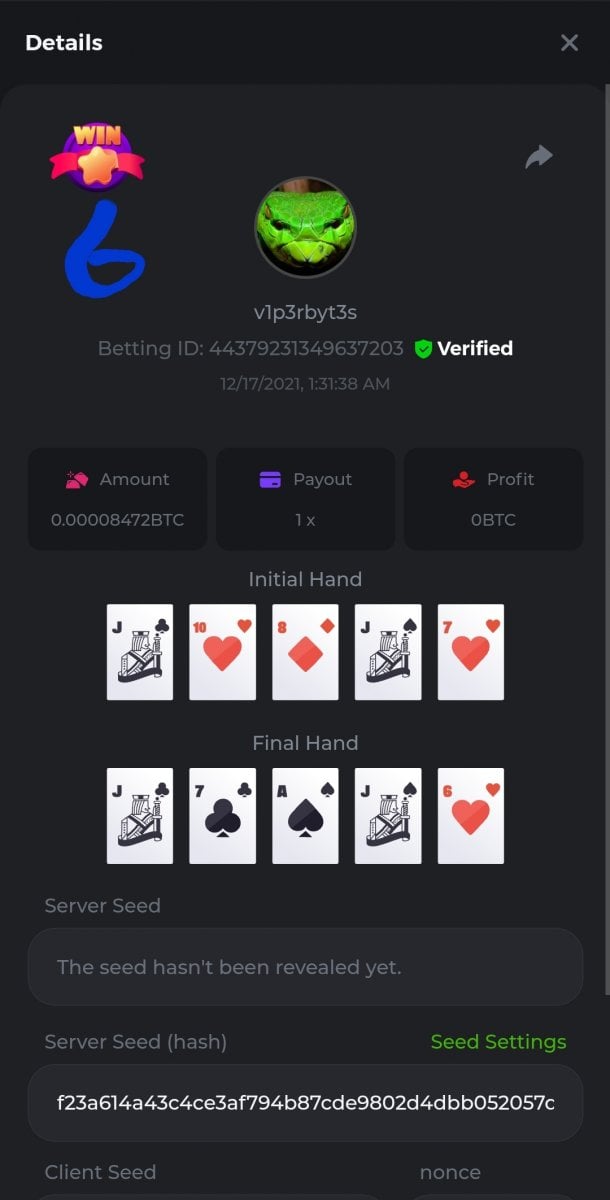Share this bet result
610x1200 pixels.
(x=539, y=157)
